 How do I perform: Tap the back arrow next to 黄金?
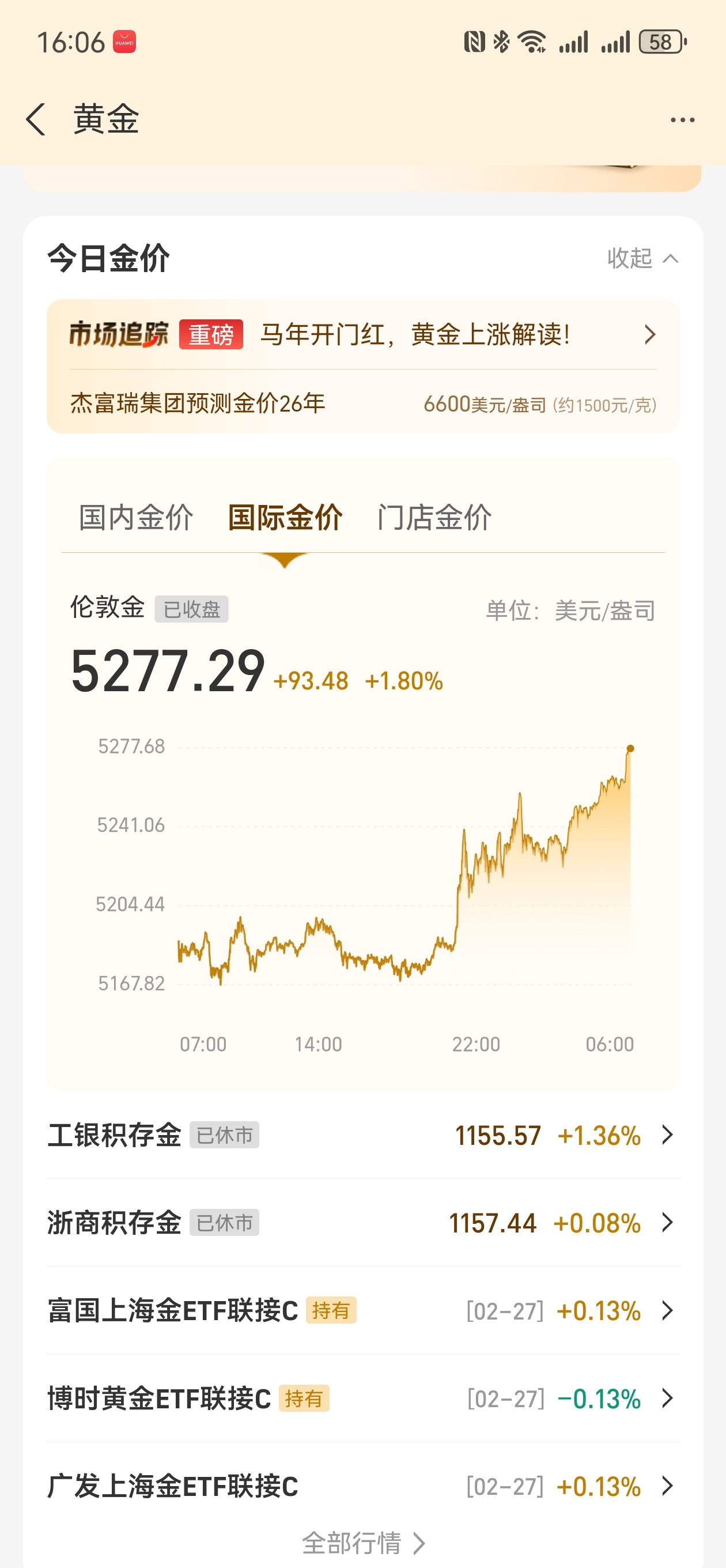click(x=36, y=119)
